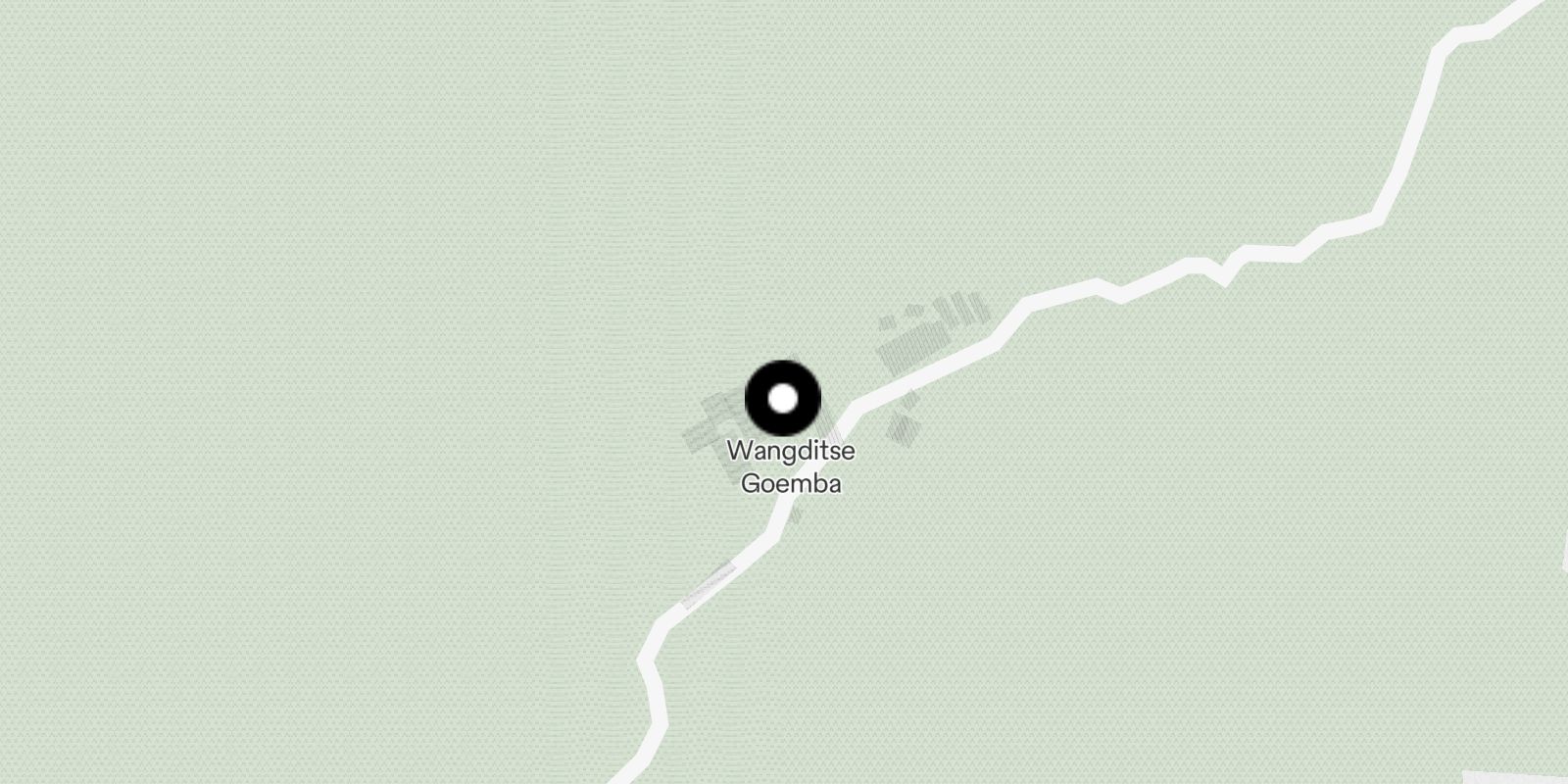Tap the Wangditse Goemba location marker

click(783, 399)
